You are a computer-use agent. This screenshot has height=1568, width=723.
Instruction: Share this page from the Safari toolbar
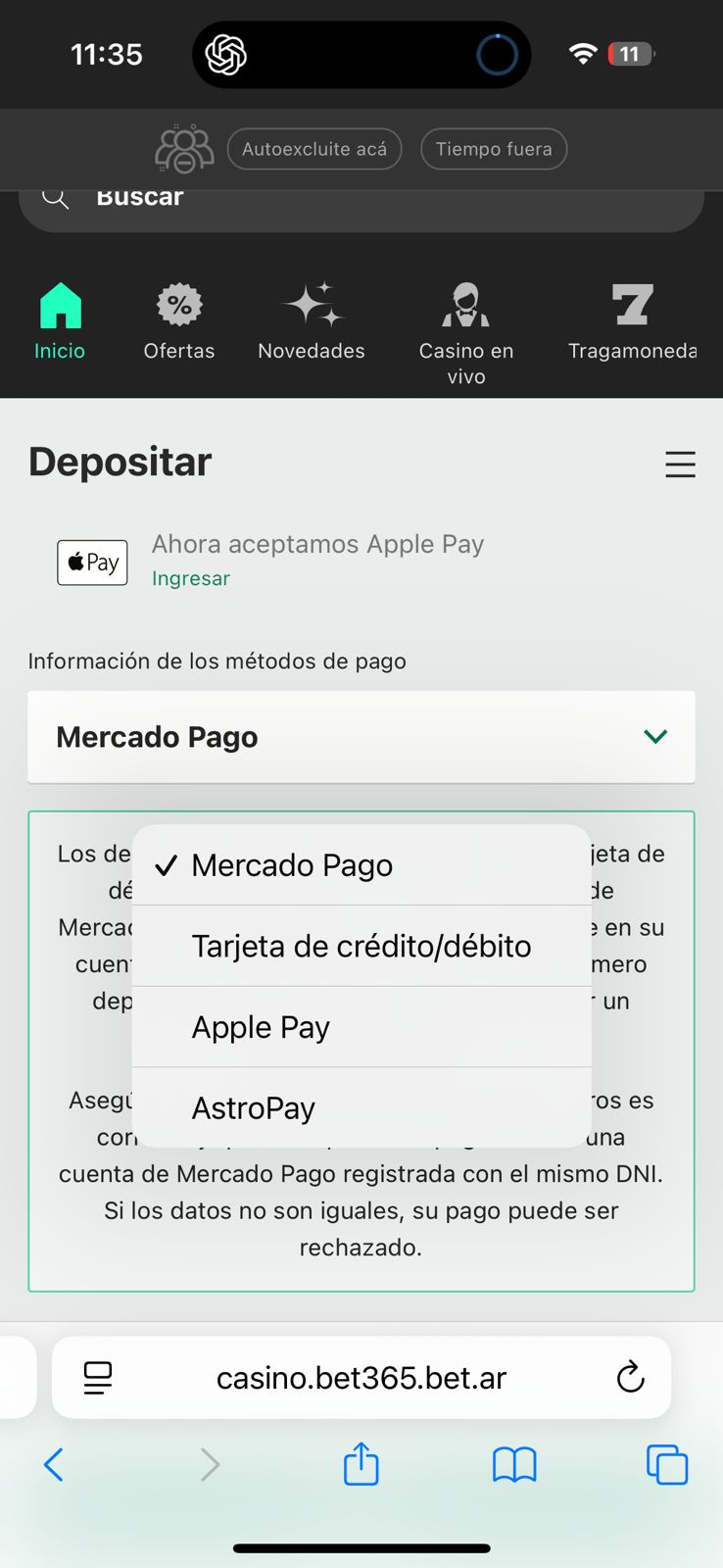361,1463
